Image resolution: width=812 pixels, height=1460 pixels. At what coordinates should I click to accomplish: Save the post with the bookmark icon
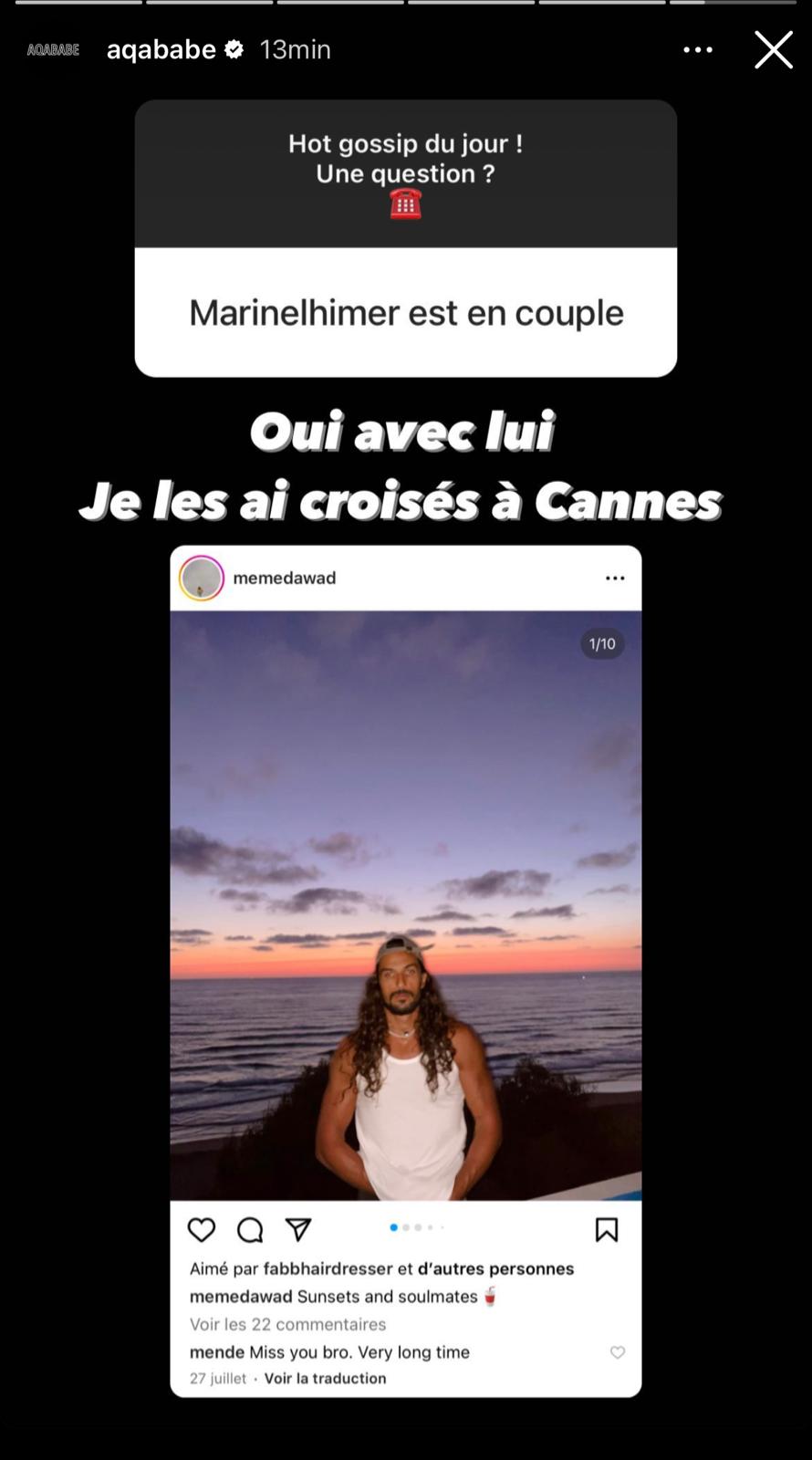tap(606, 1230)
